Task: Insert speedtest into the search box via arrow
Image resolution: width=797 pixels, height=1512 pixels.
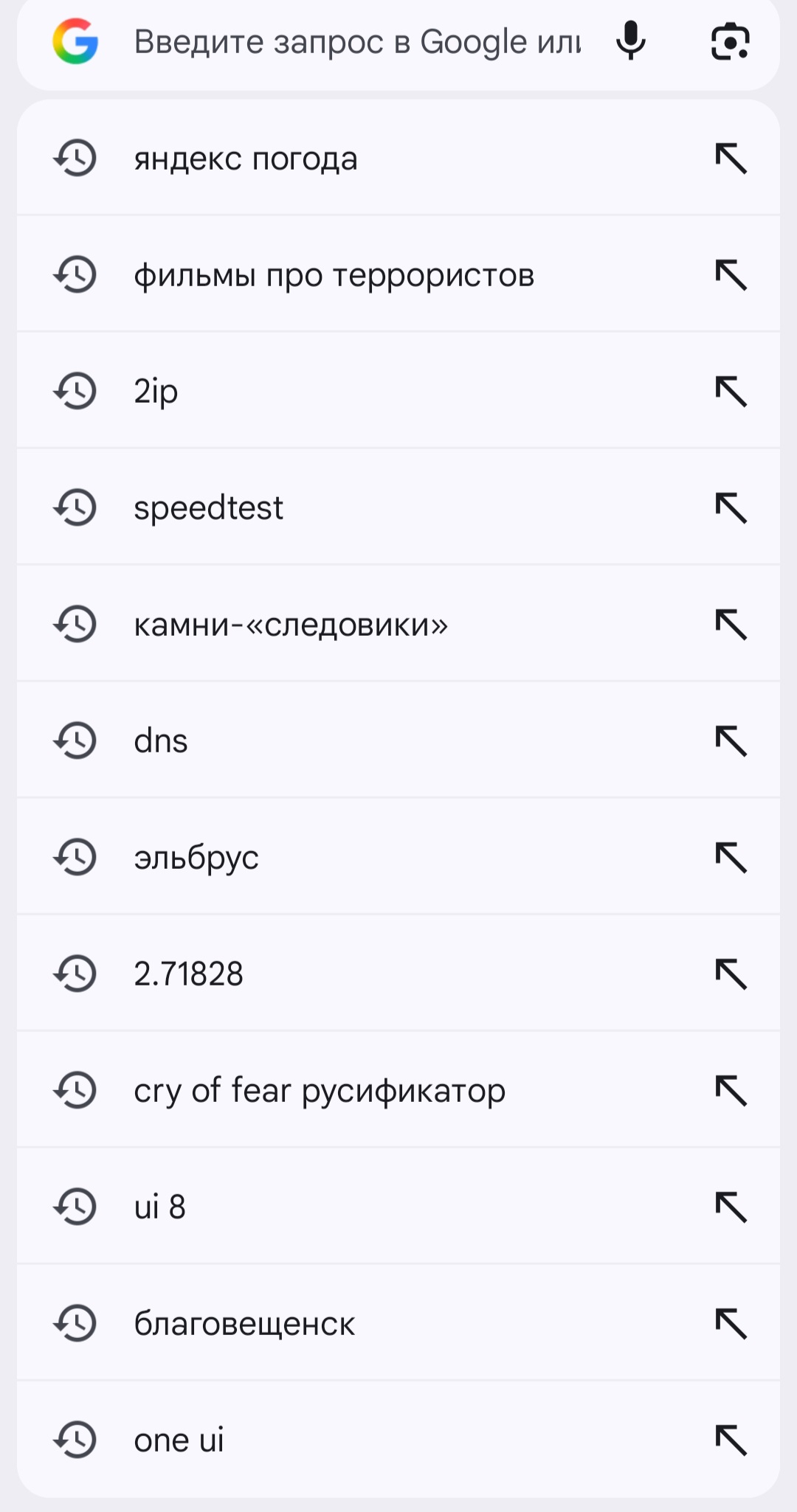Action: point(731,507)
